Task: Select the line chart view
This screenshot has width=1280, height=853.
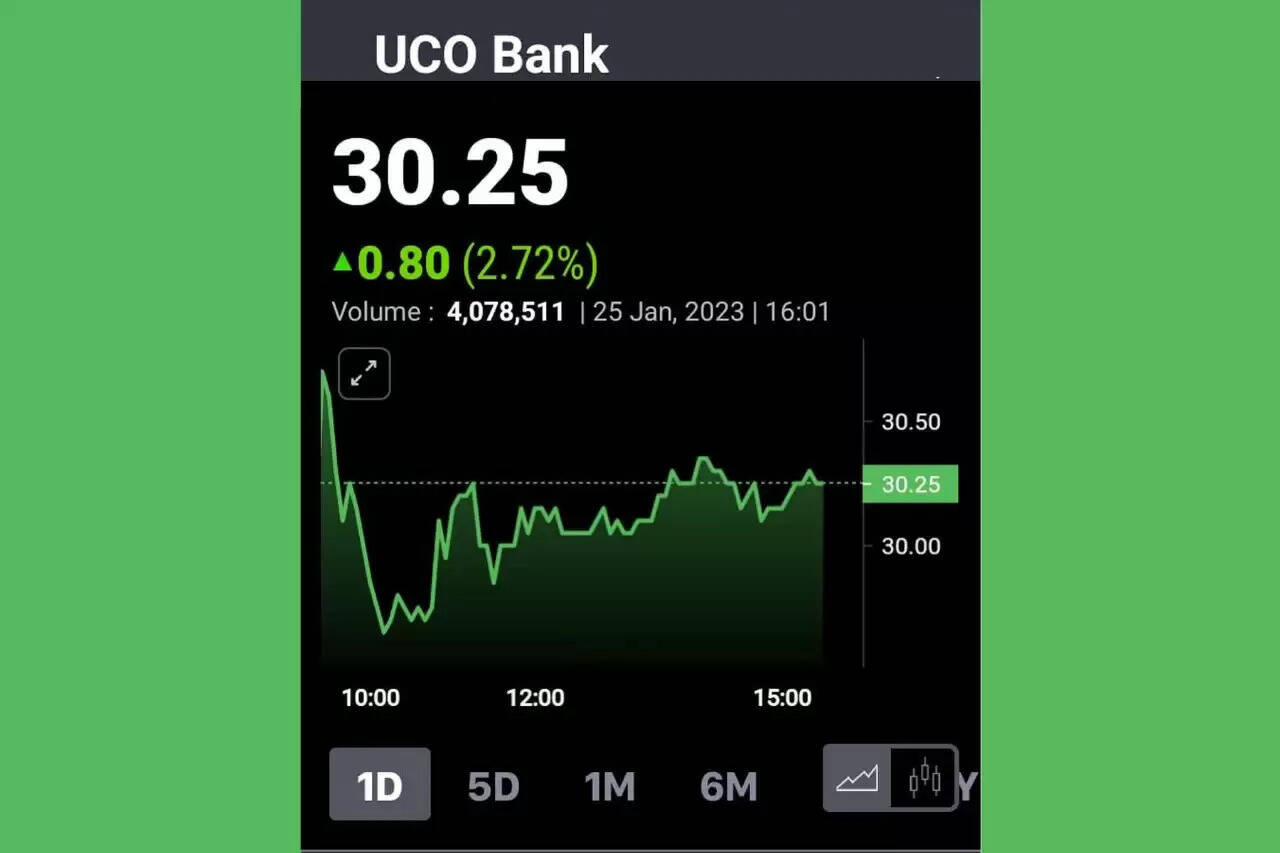Action: 857,778
